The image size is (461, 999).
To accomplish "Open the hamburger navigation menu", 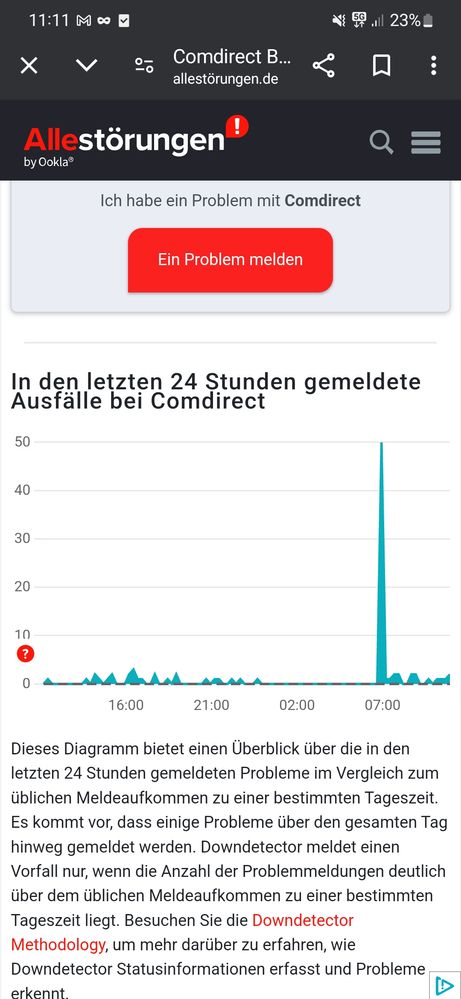I will (x=426, y=142).
